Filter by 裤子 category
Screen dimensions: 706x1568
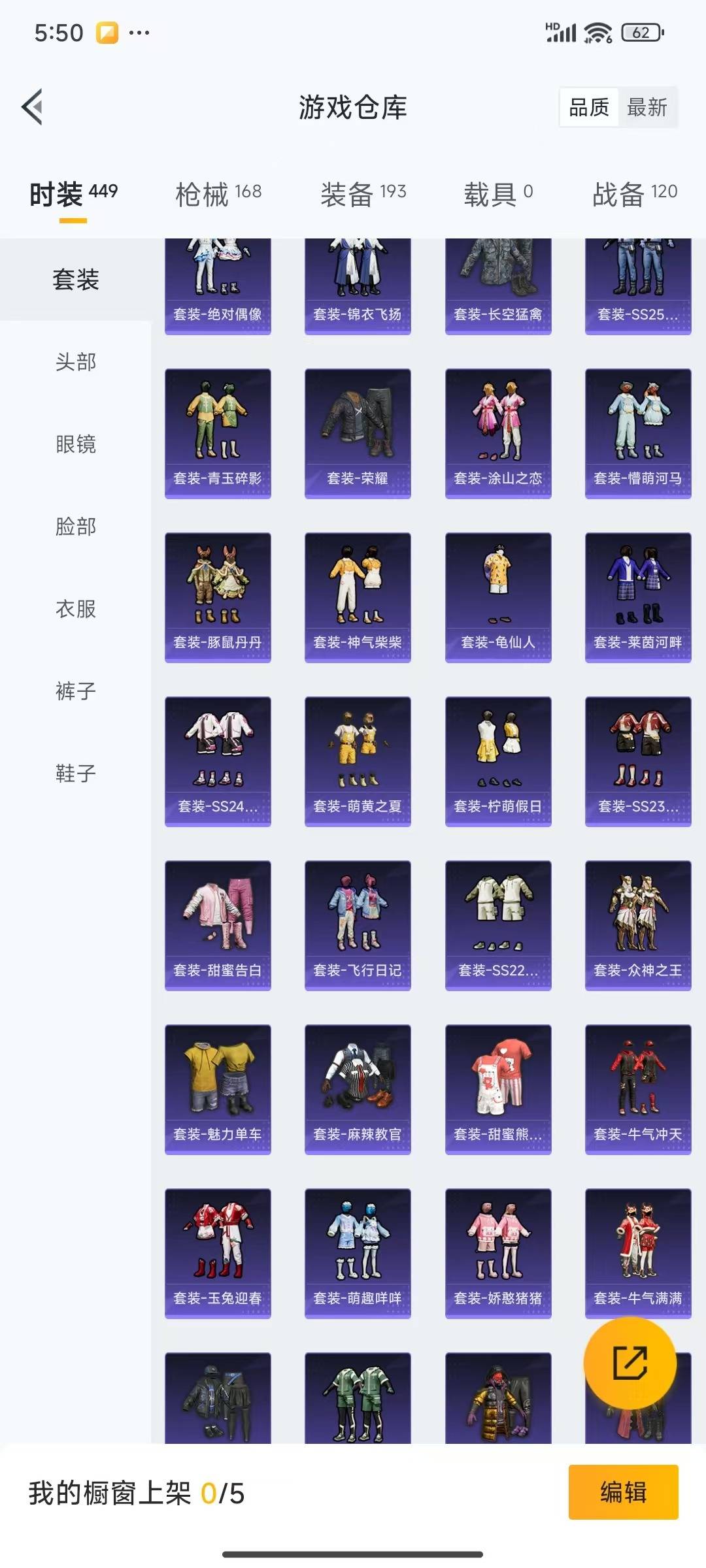coord(76,691)
